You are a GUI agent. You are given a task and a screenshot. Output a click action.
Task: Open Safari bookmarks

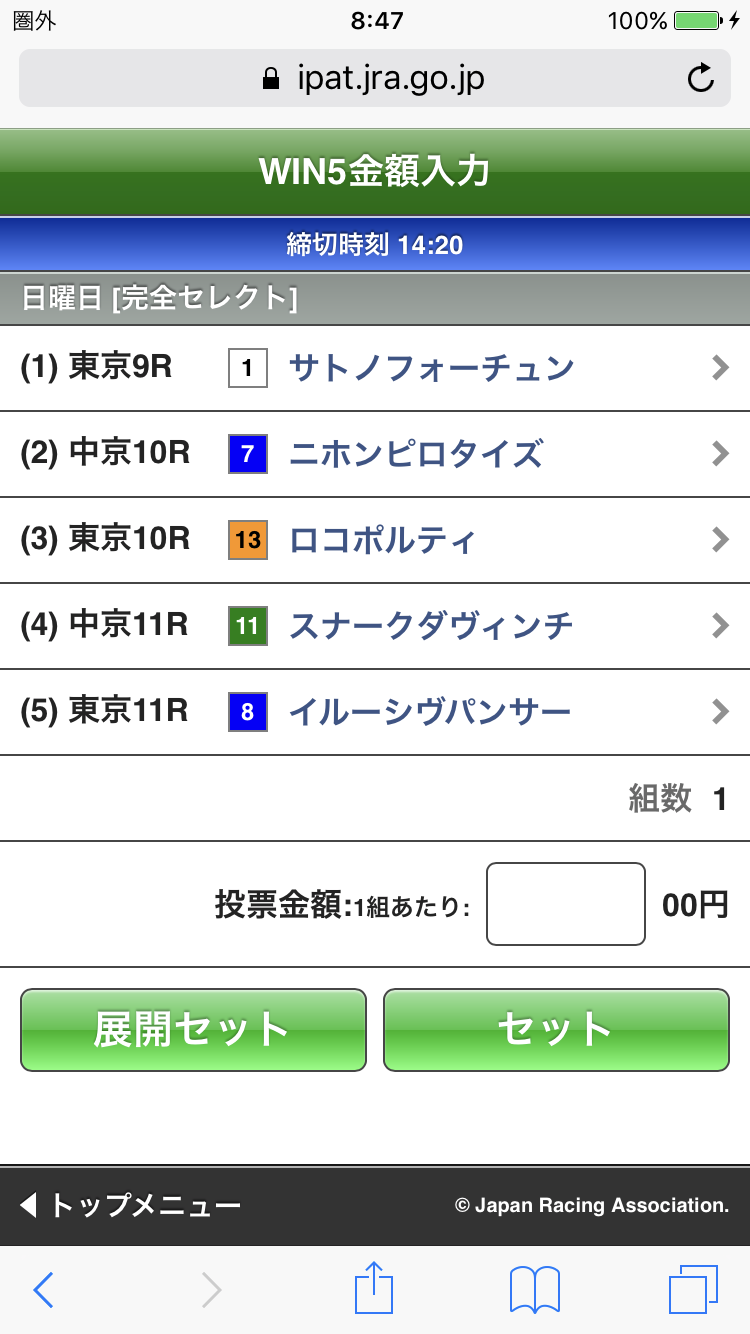click(534, 1290)
